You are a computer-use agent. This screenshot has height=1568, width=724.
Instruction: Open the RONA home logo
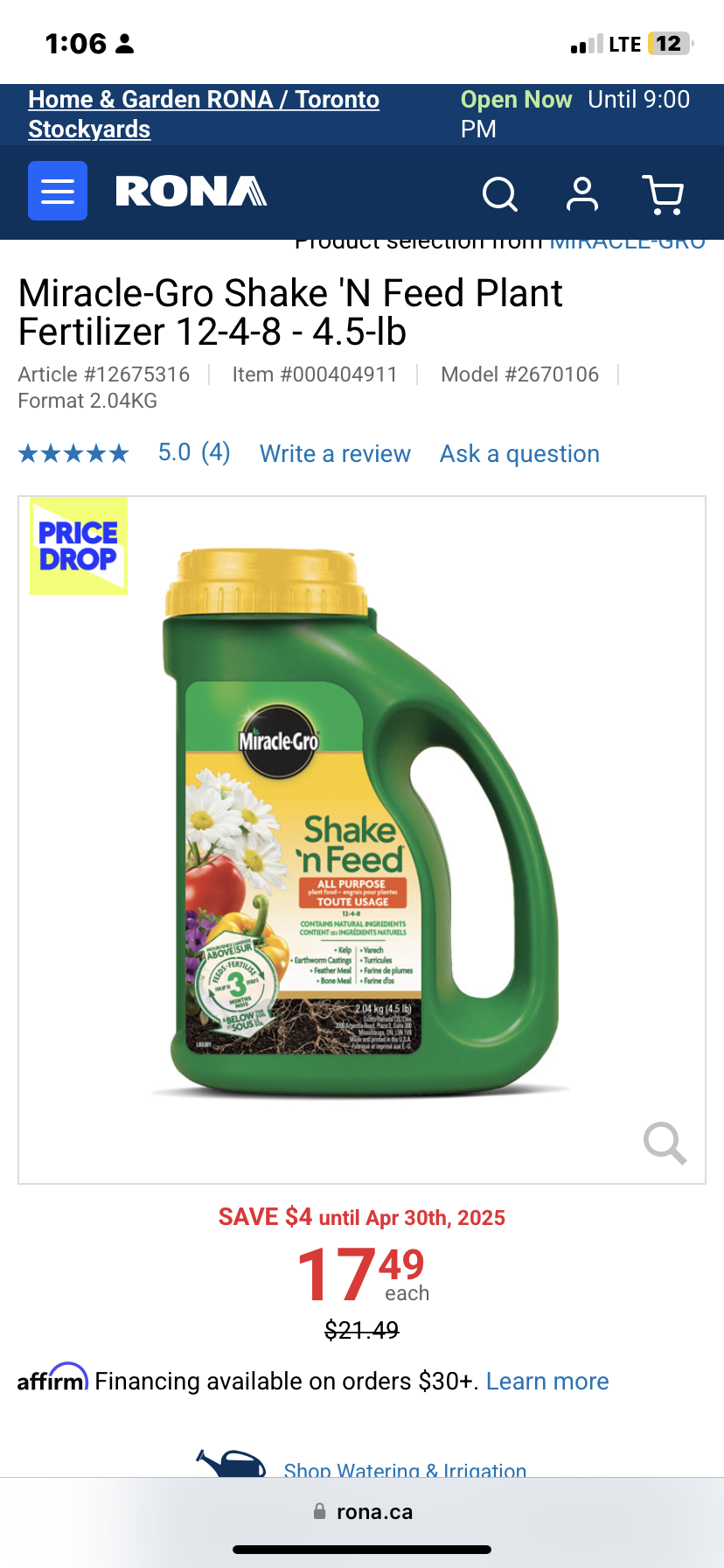click(191, 192)
